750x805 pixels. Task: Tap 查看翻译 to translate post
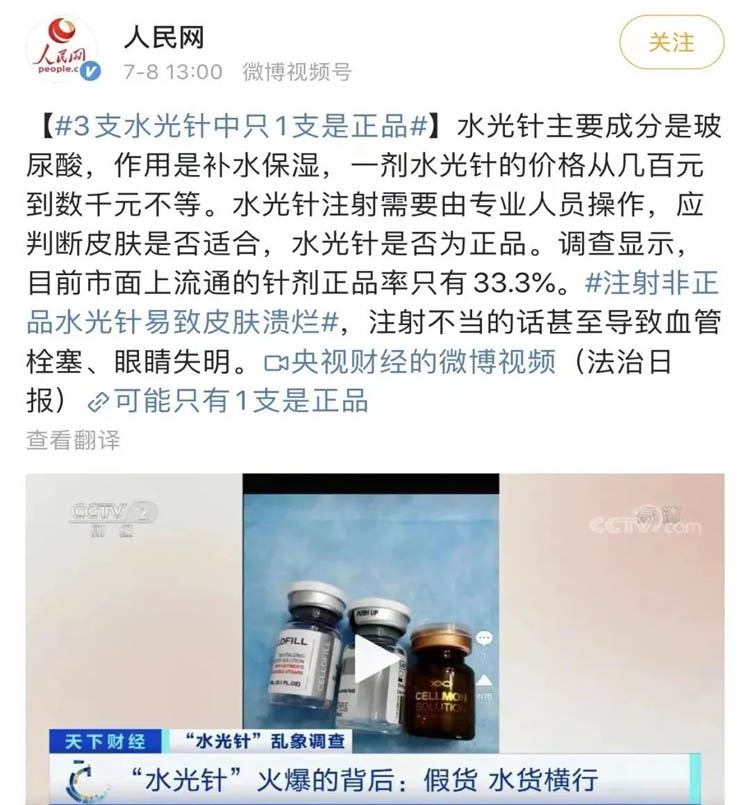[x=73, y=440]
